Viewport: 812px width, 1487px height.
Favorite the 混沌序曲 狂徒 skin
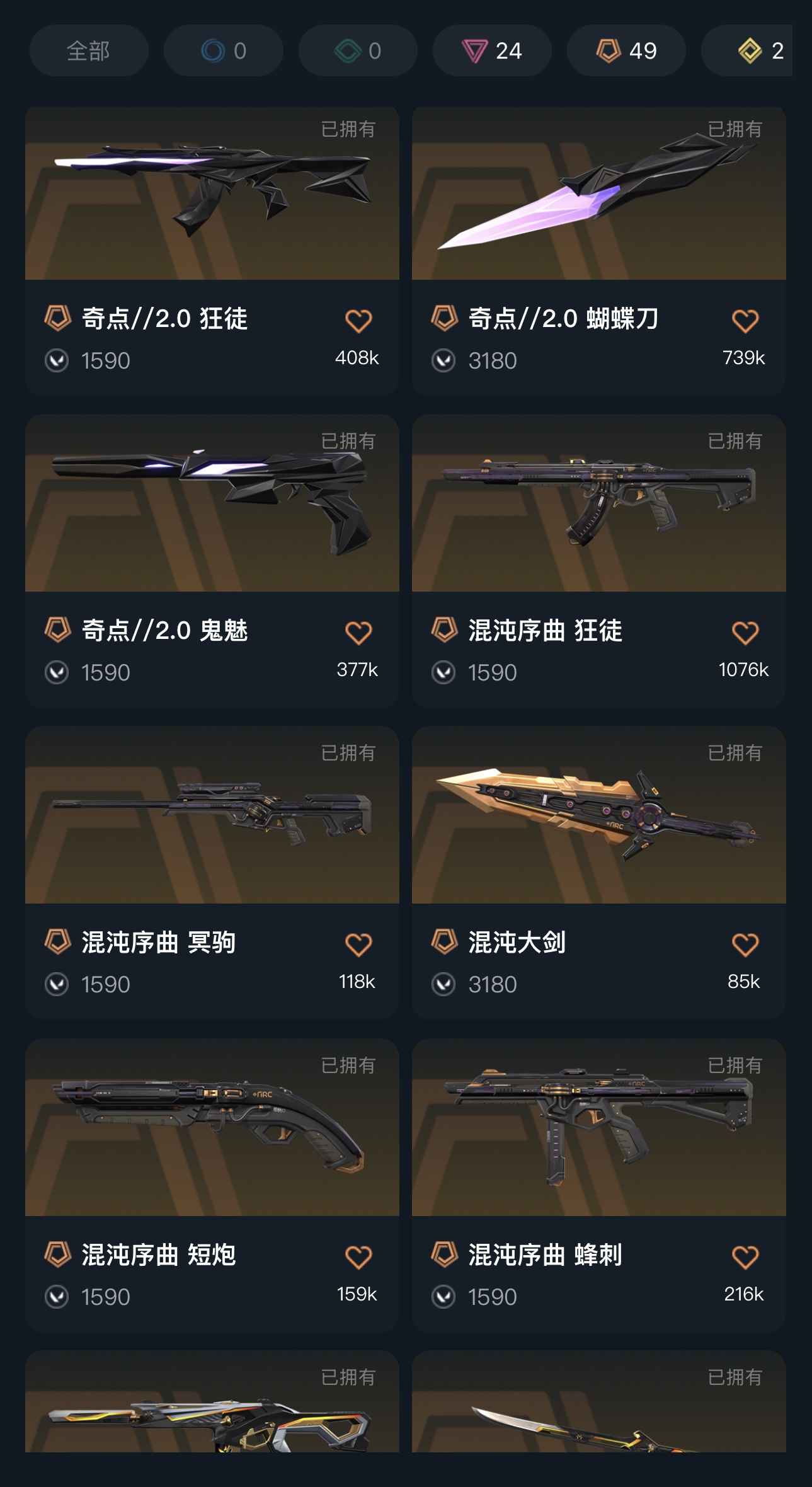point(745,633)
